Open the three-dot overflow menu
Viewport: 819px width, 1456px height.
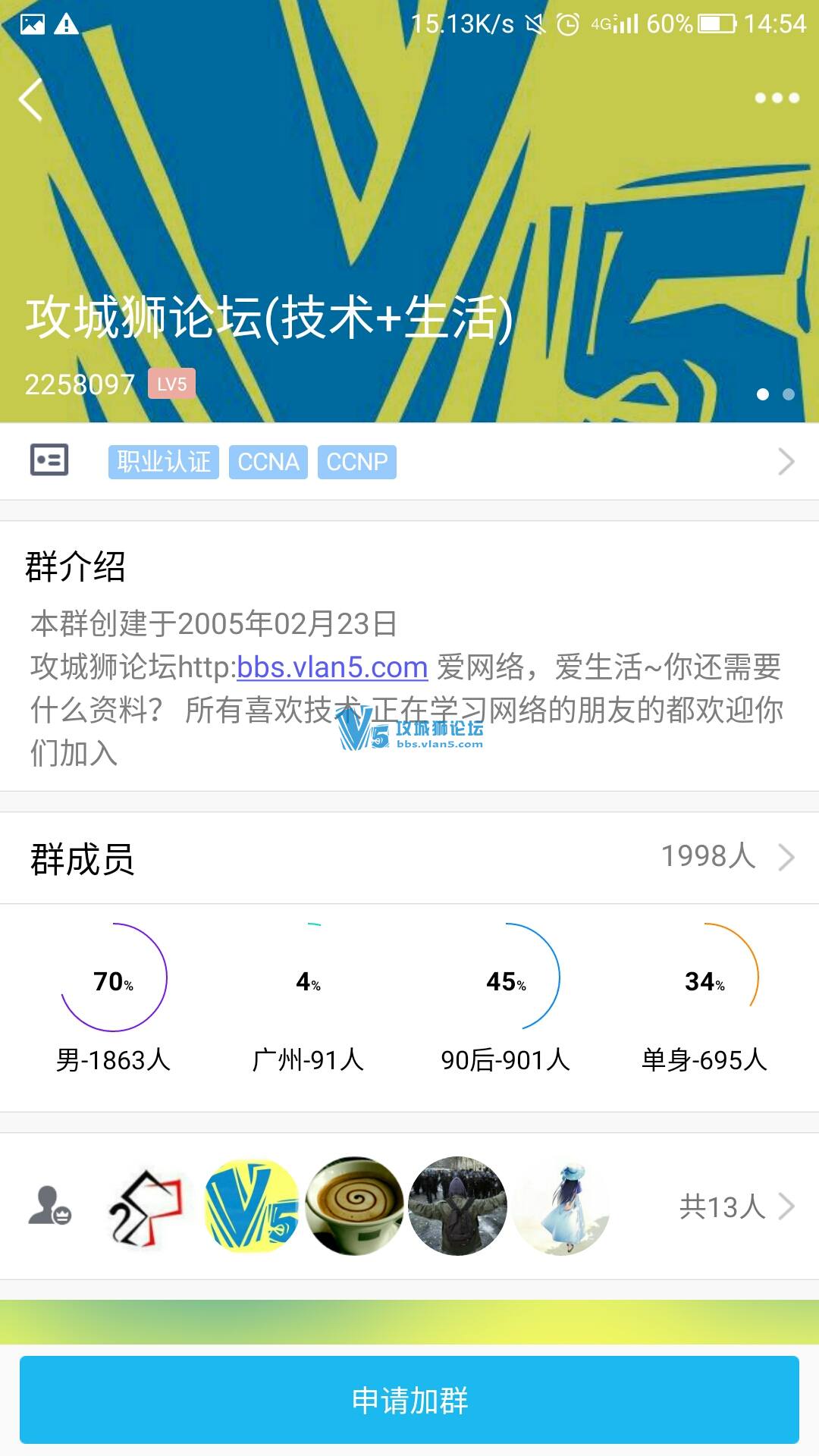coord(777,98)
